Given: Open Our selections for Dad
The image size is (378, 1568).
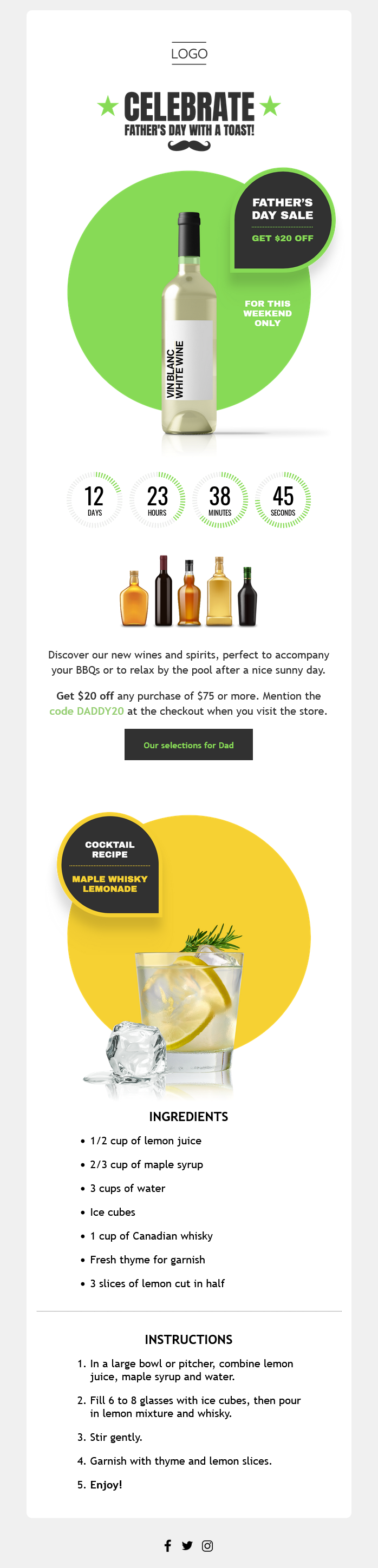Looking at the screenshot, I should tap(188, 745).
